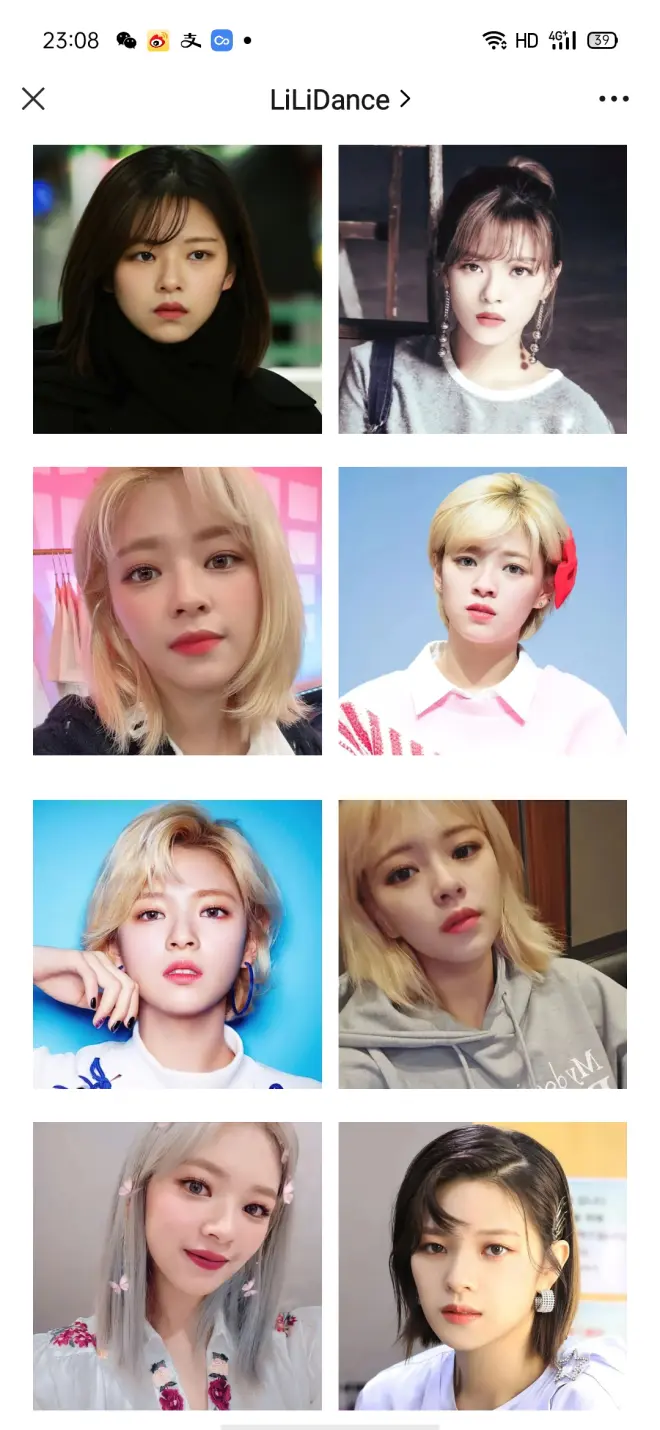Select the short dark hair photo with lavender top
This screenshot has width=660, height=1430.
[x=482, y=1266]
